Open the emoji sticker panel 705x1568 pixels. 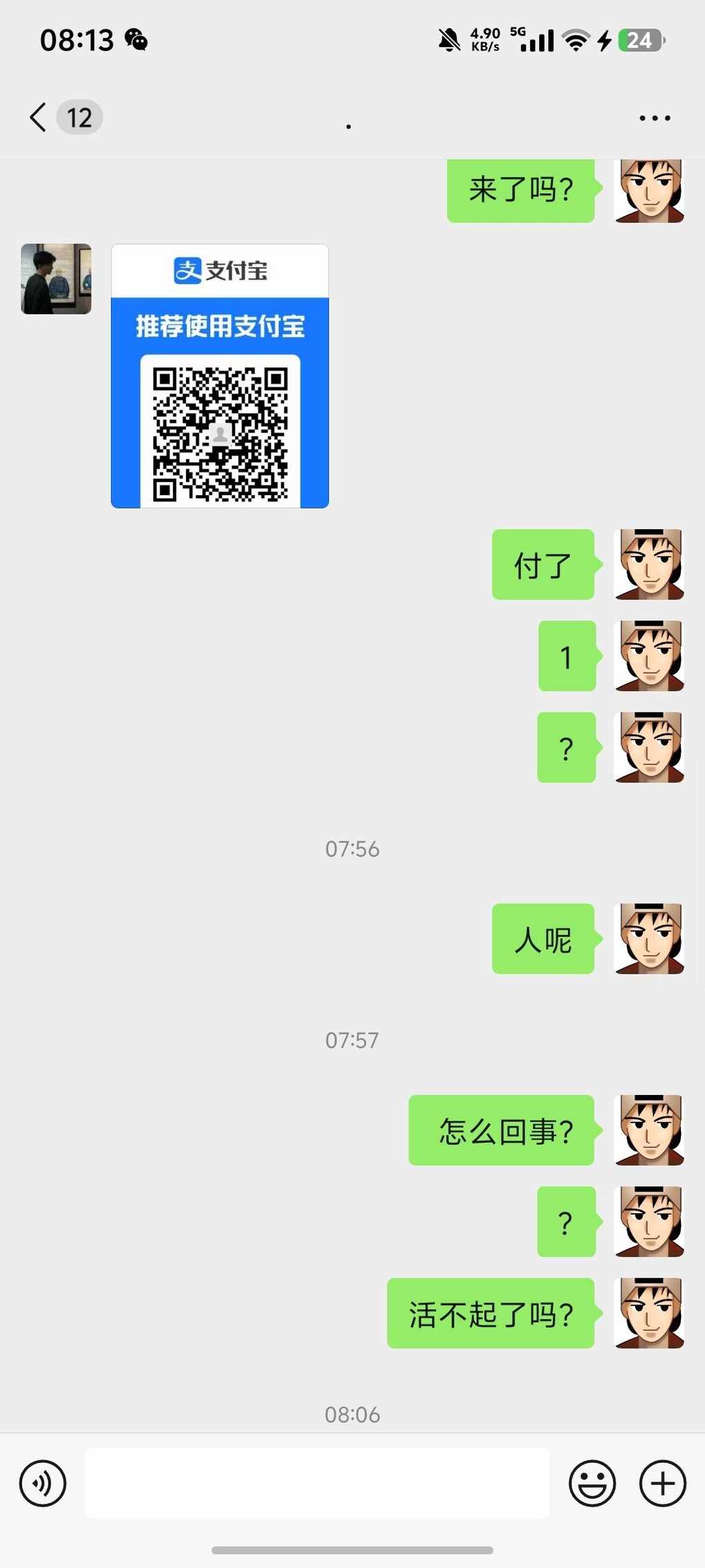pos(592,1483)
